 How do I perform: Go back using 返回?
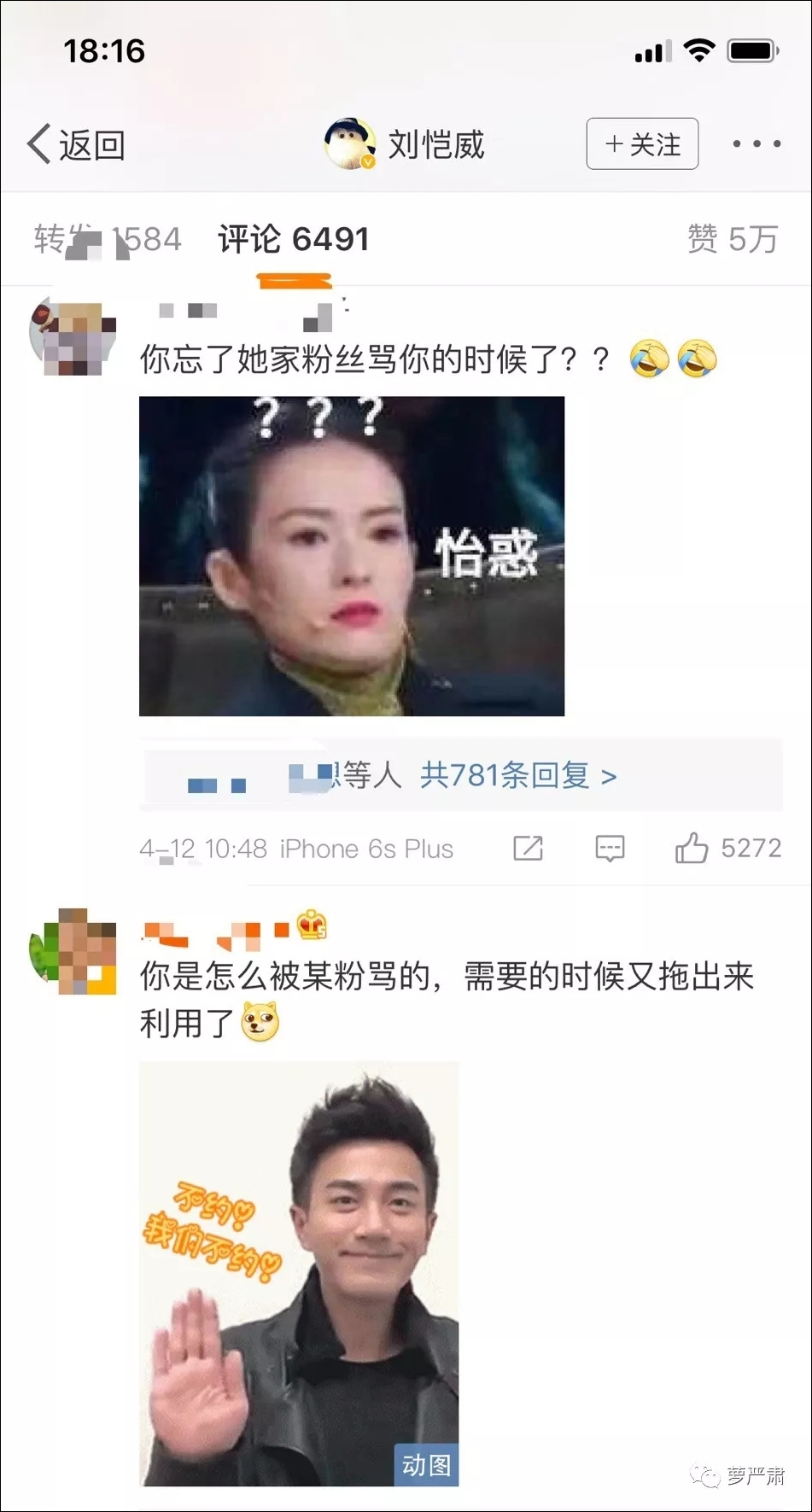pyautogui.click(x=77, y=144)
